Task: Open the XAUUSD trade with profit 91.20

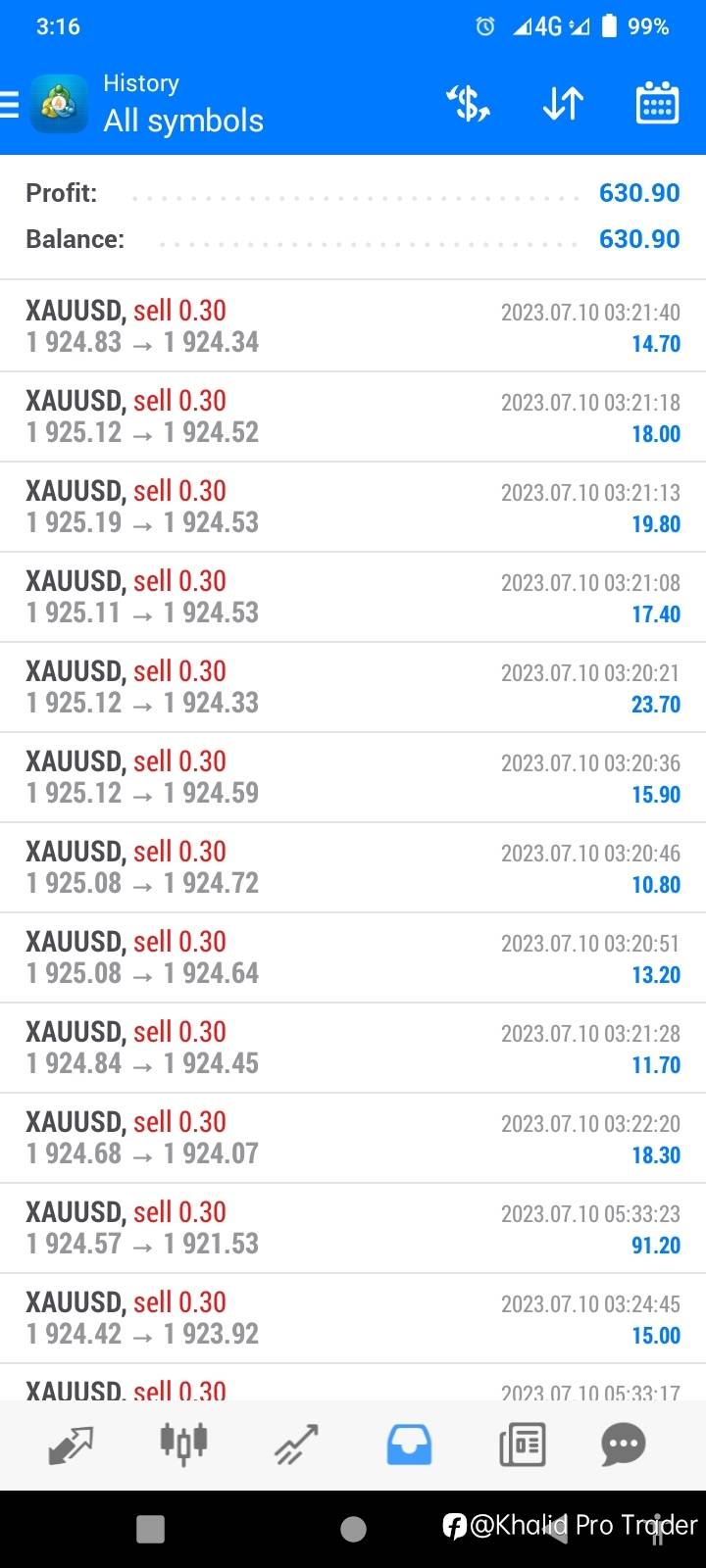Action: [353, 1228]
